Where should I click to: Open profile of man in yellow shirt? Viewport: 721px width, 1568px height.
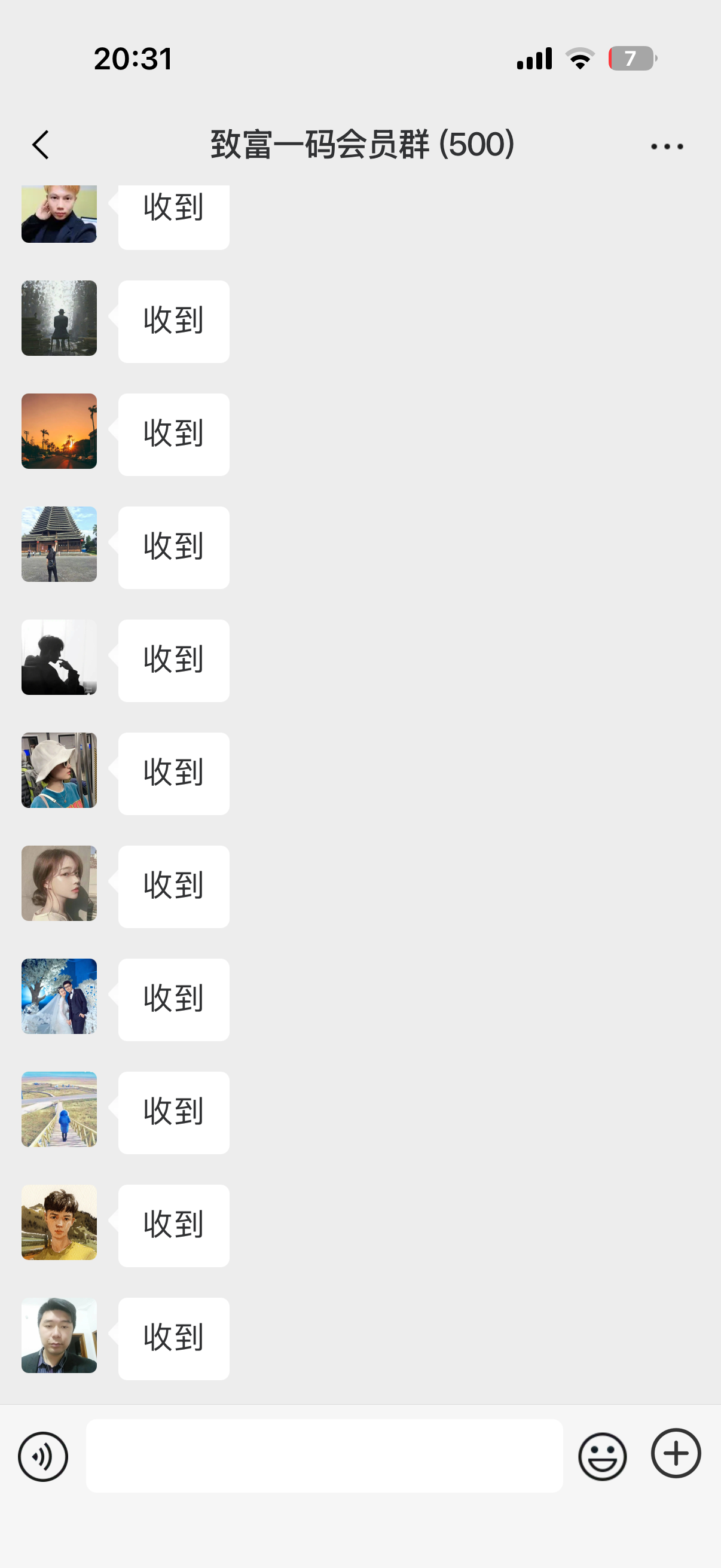point(59,1222)
